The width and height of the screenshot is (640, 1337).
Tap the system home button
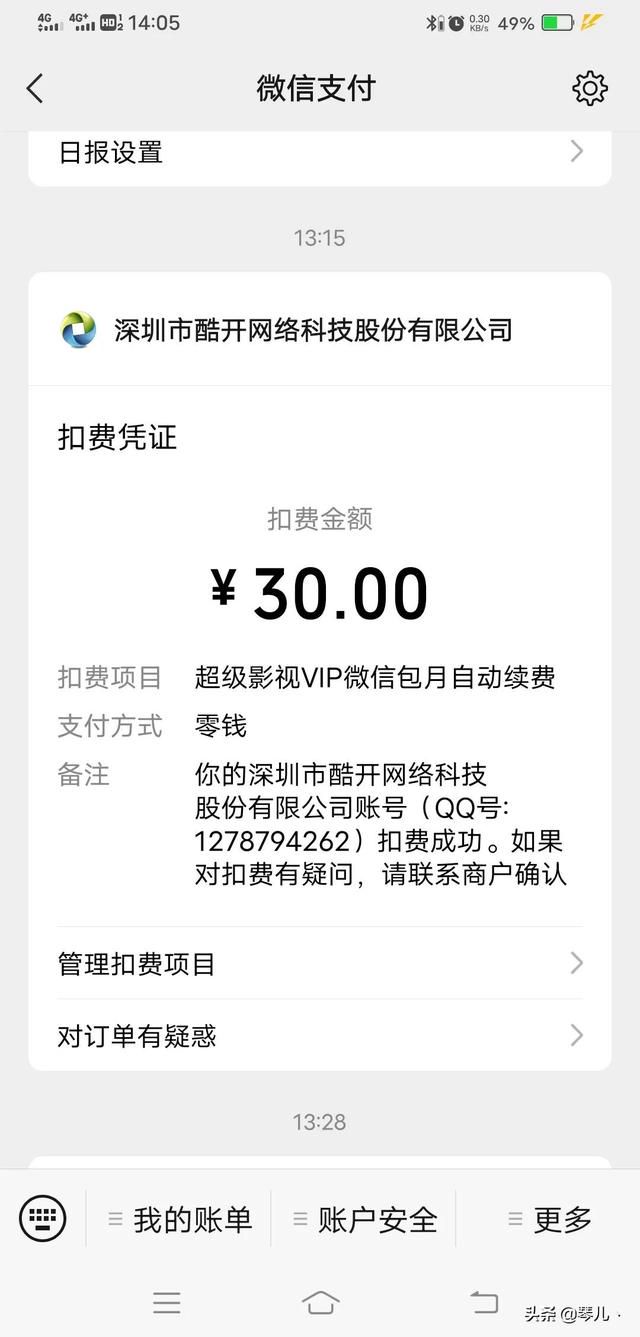[320, 1302]
